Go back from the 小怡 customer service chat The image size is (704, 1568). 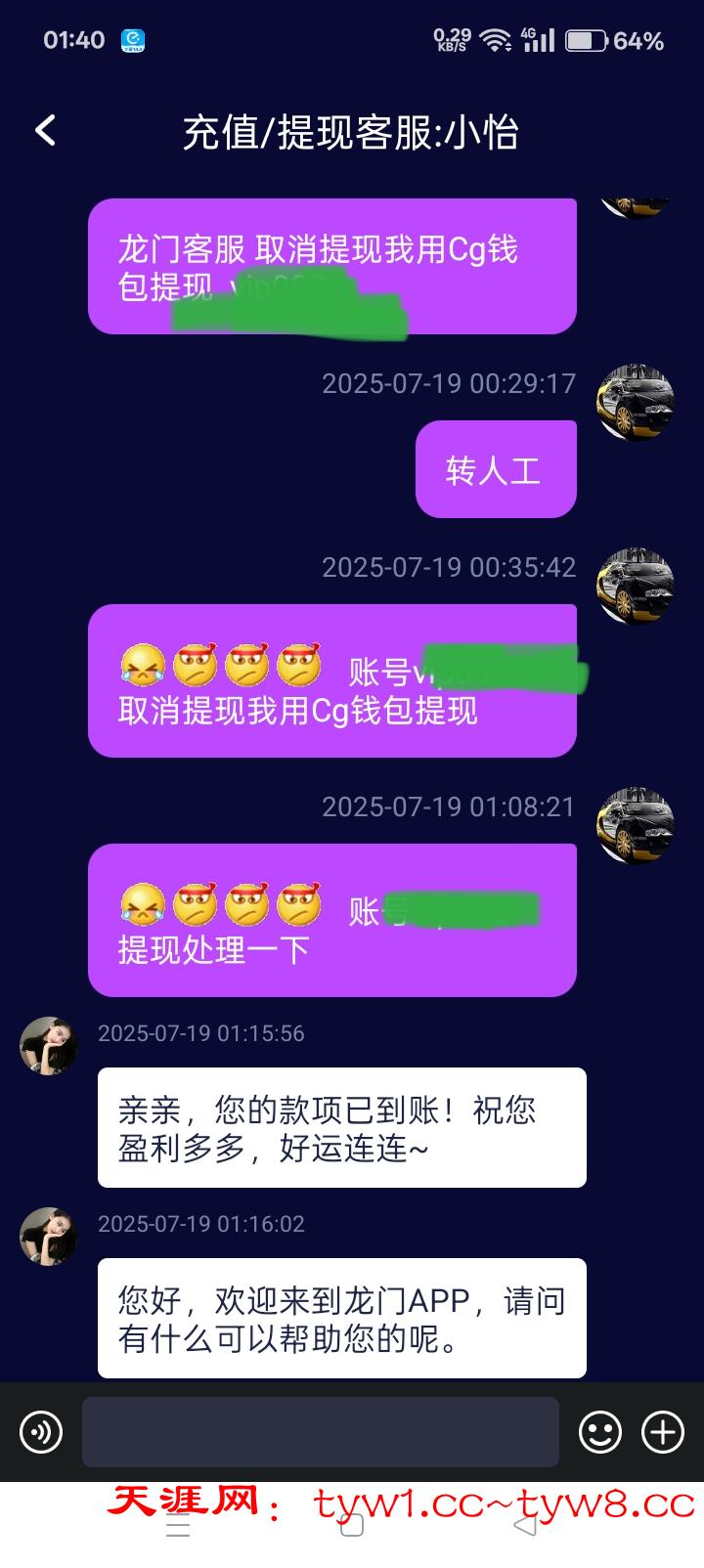[x=46, y=131]
